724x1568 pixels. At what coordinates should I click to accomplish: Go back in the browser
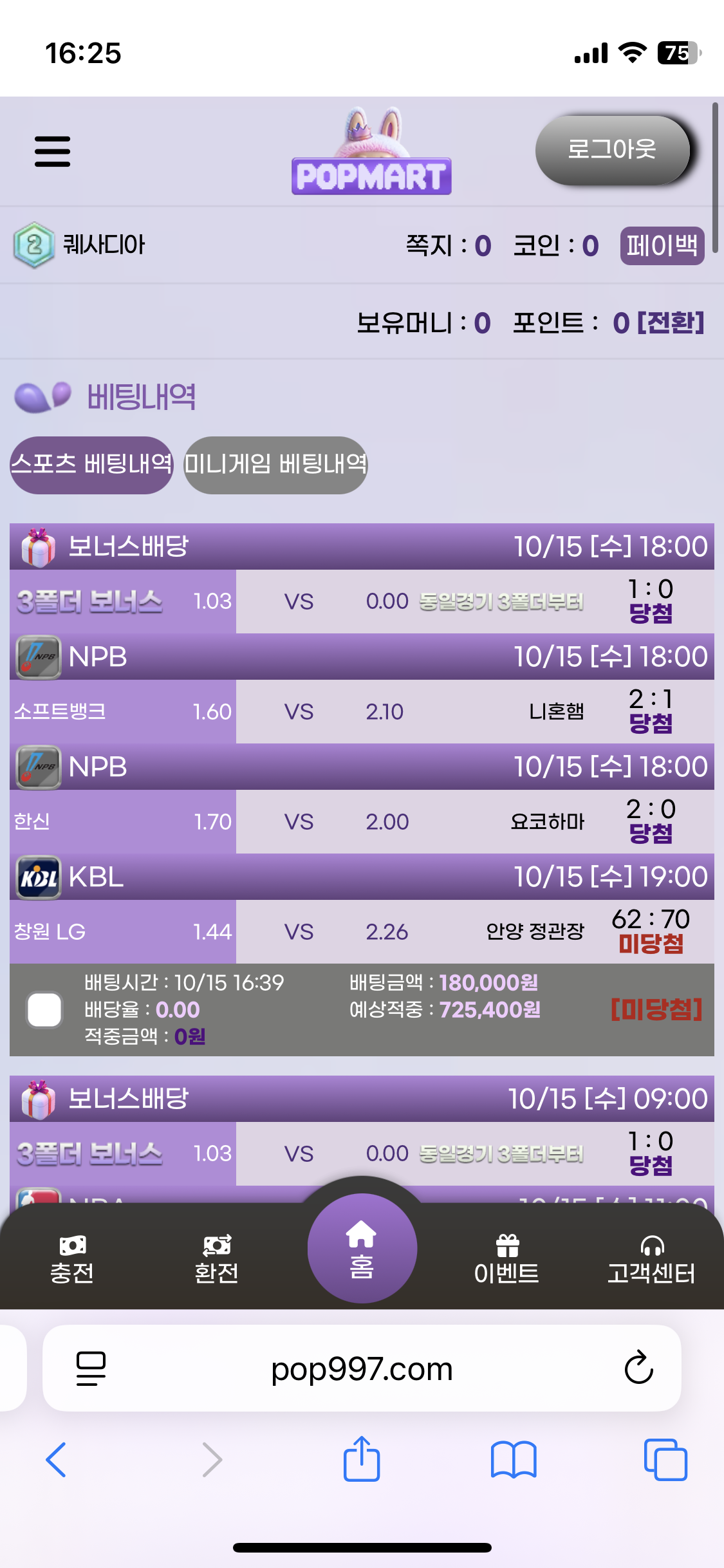57,1459
